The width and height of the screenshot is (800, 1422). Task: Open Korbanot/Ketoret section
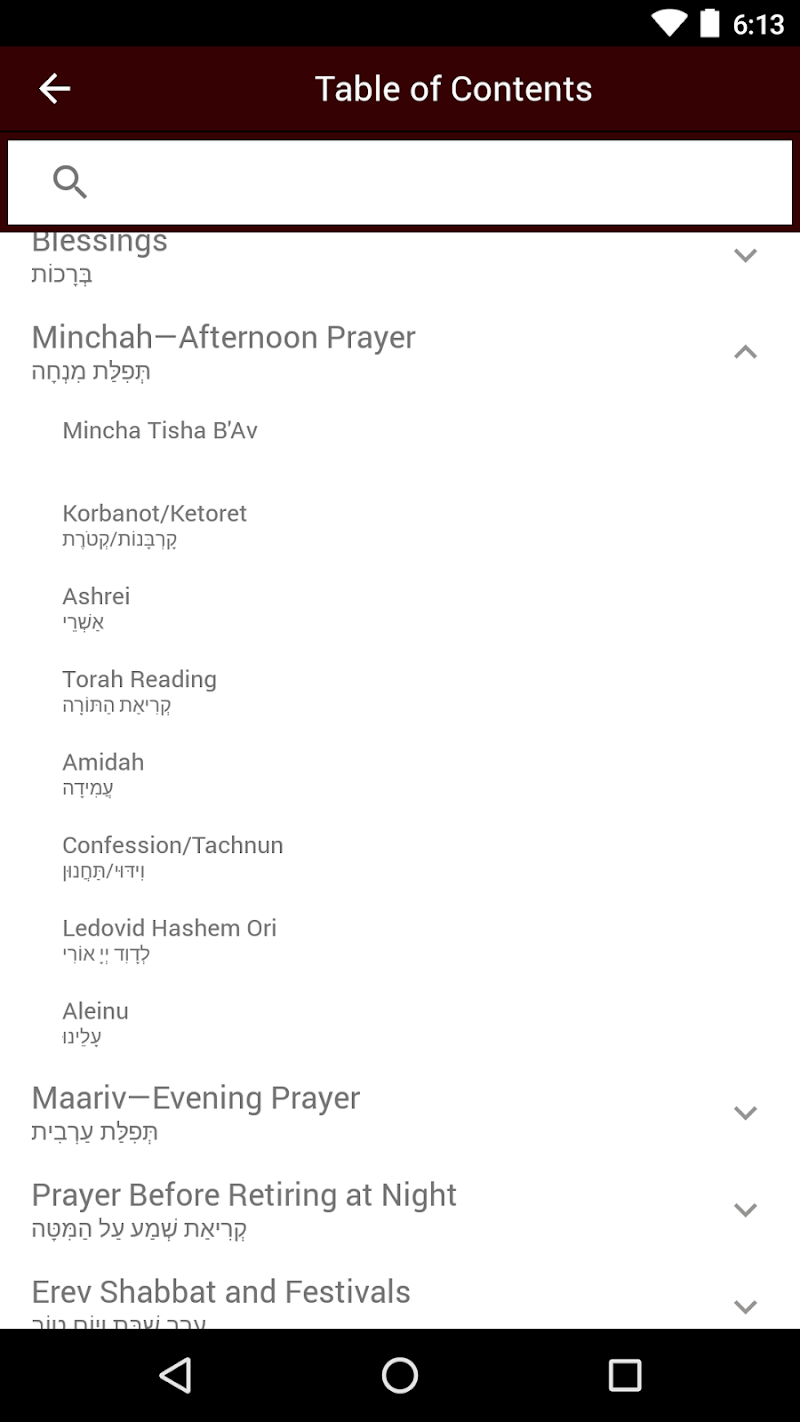tap(154, 523)
